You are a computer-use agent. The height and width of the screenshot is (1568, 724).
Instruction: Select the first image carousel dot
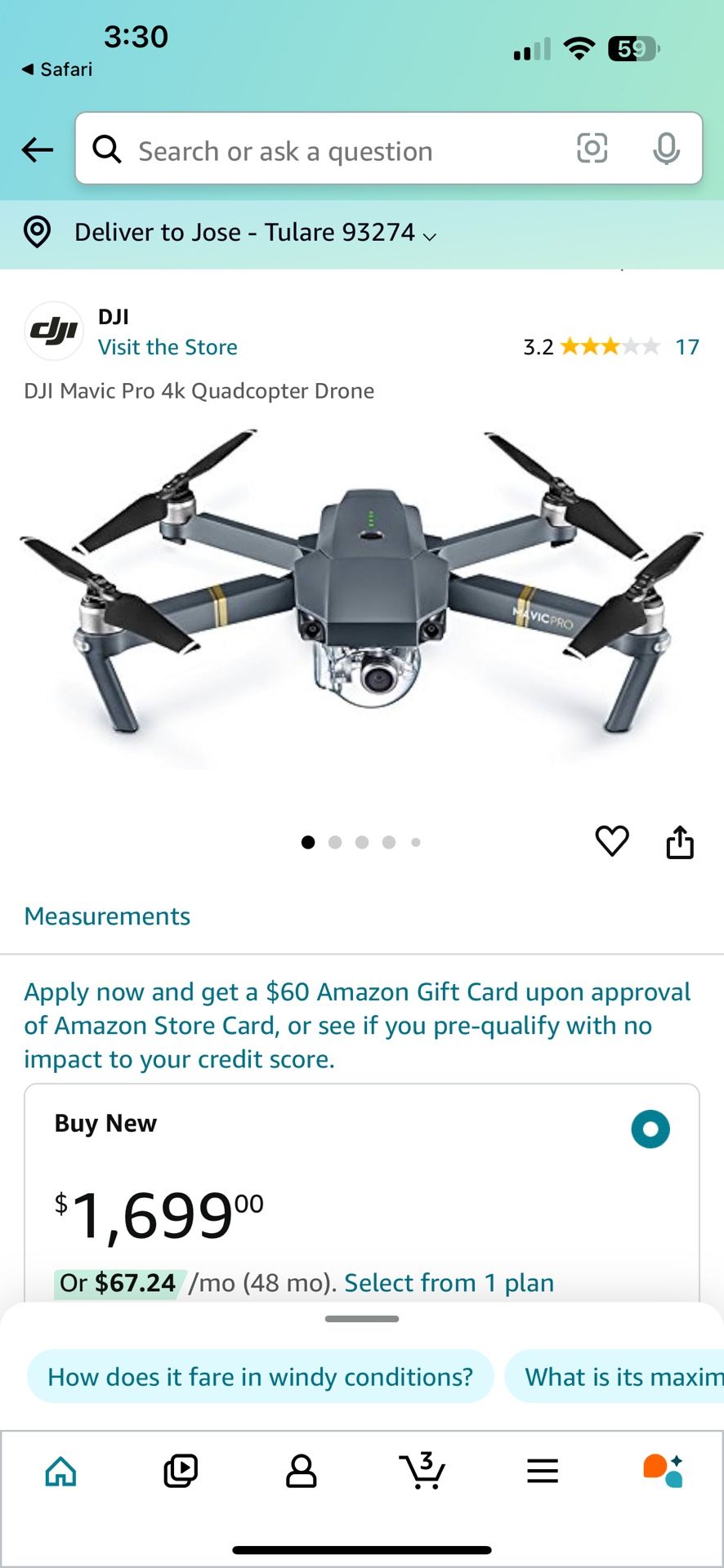pos(308,842)
